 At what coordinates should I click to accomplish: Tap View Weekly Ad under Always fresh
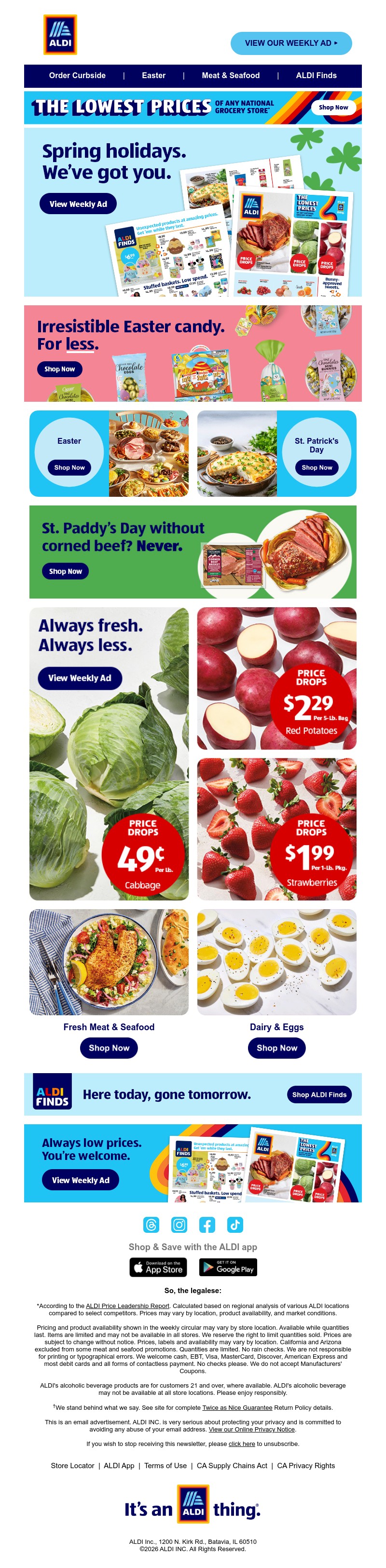(80, 678)
